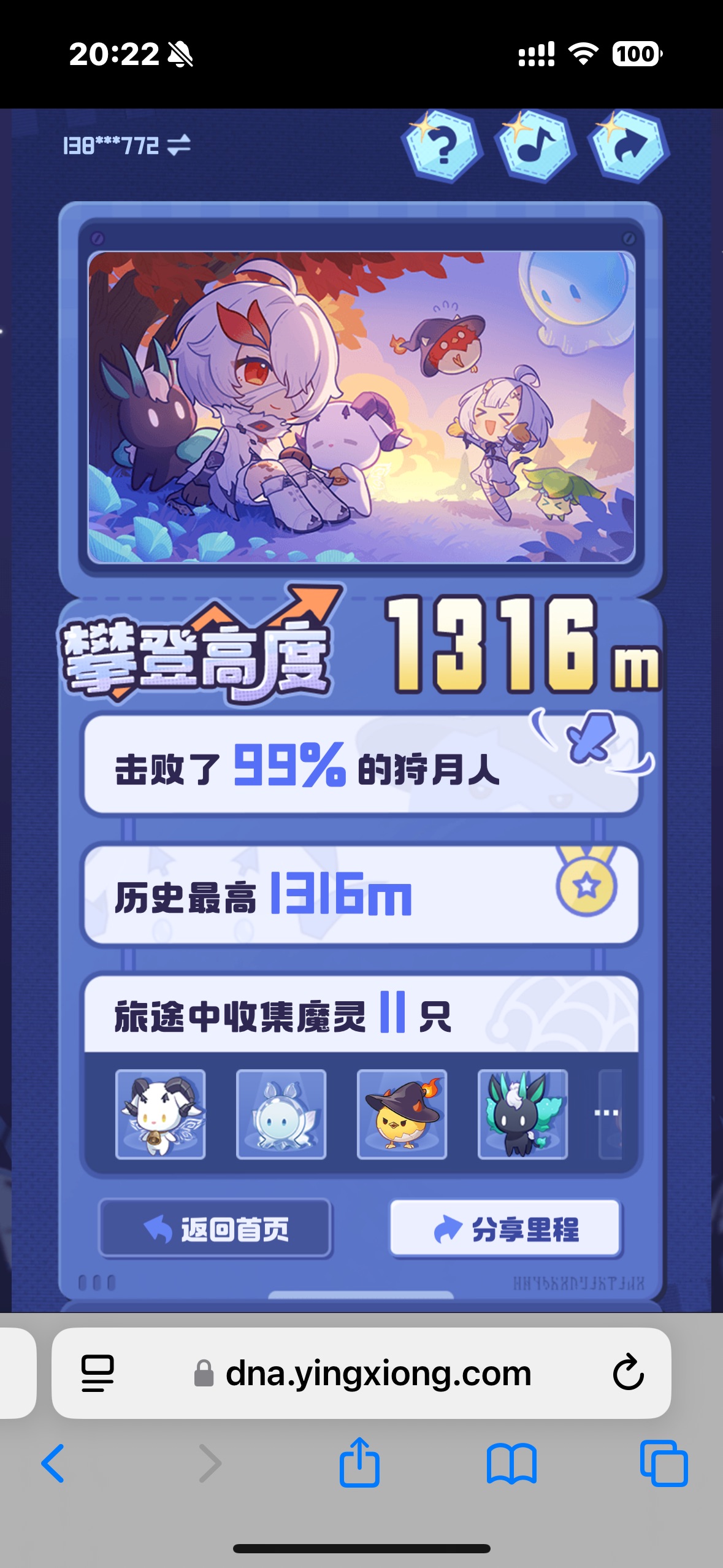Go back to the previous page
The image size is (723, 1568).
pos(53,1464)
